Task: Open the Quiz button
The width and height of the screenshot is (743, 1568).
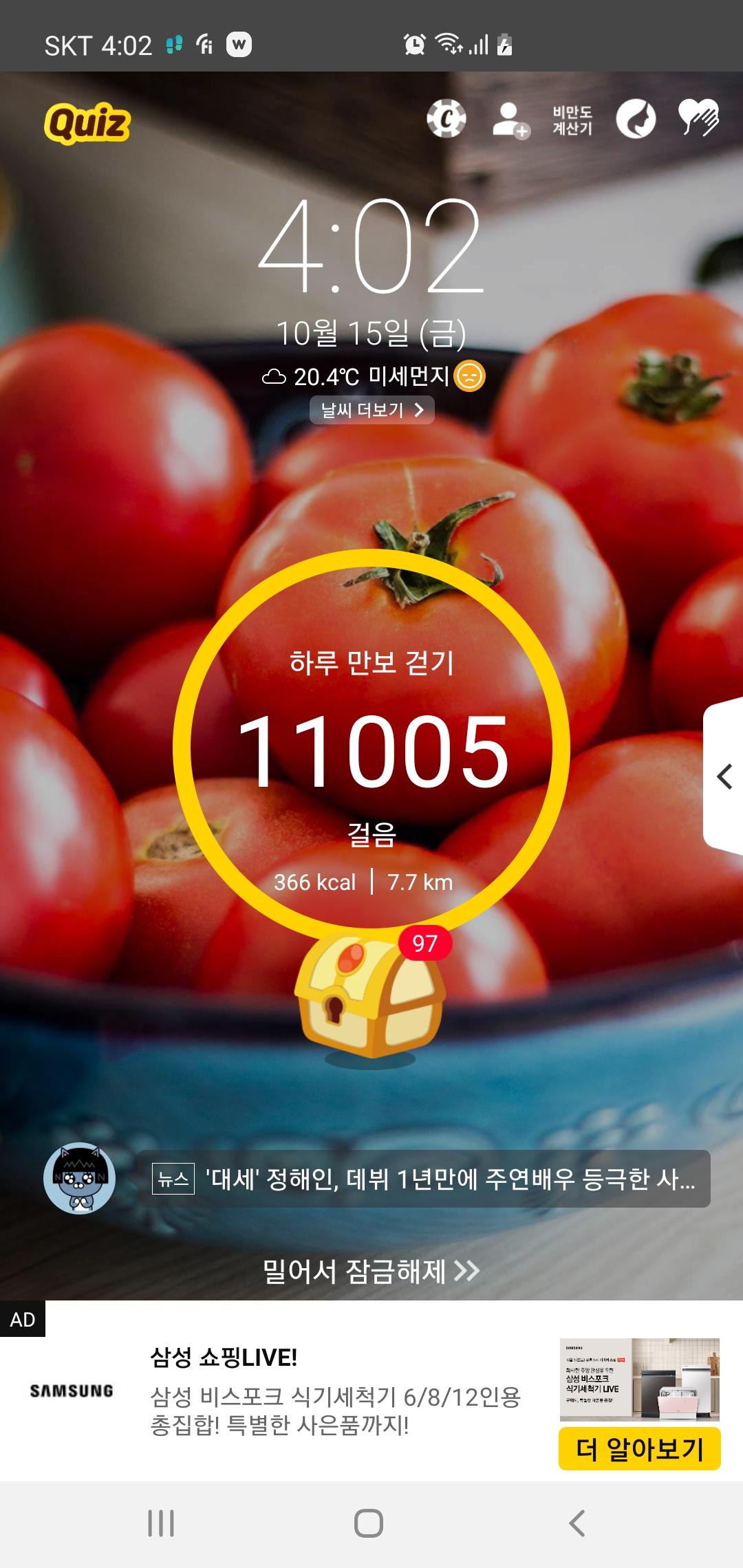Action: click(87, 123)
